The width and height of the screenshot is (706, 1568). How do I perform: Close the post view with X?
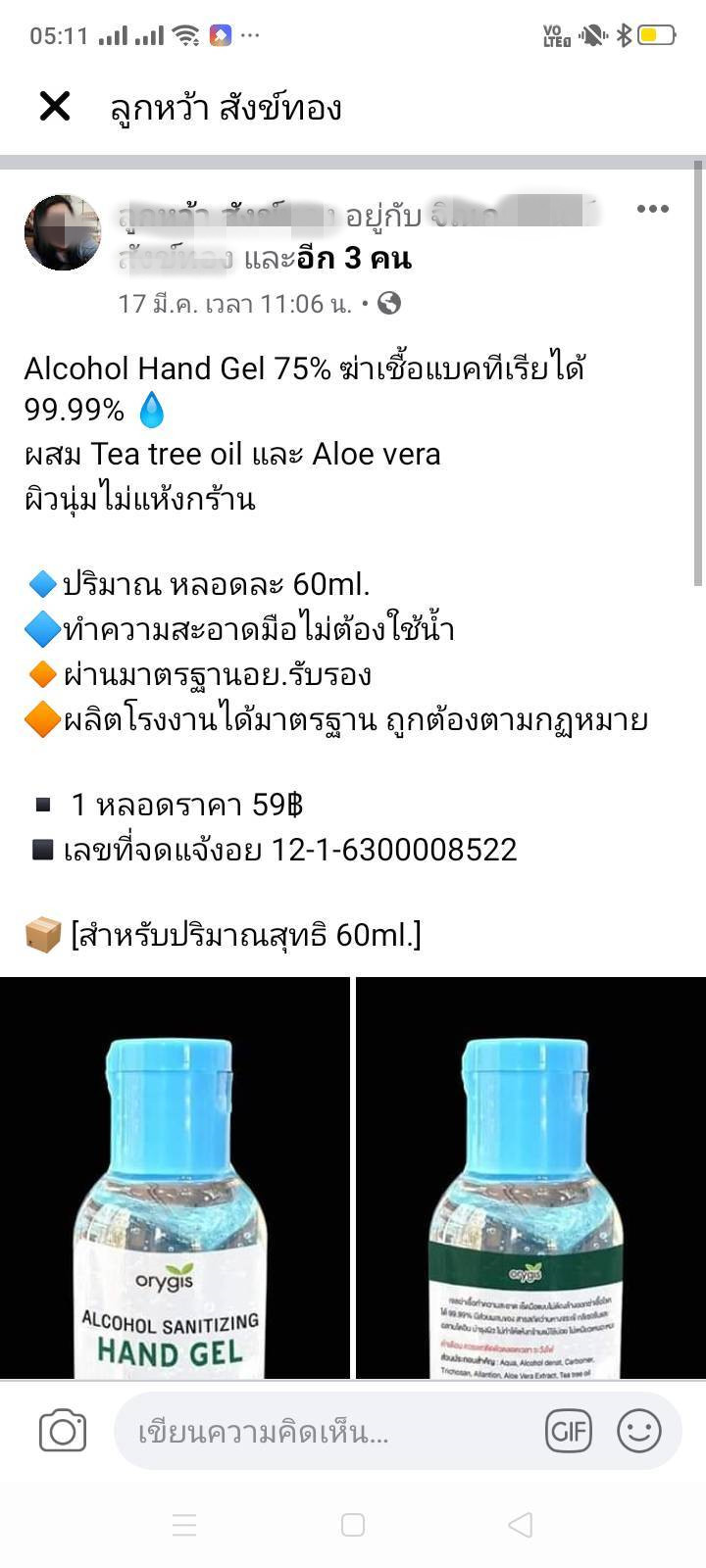point(55,106)
